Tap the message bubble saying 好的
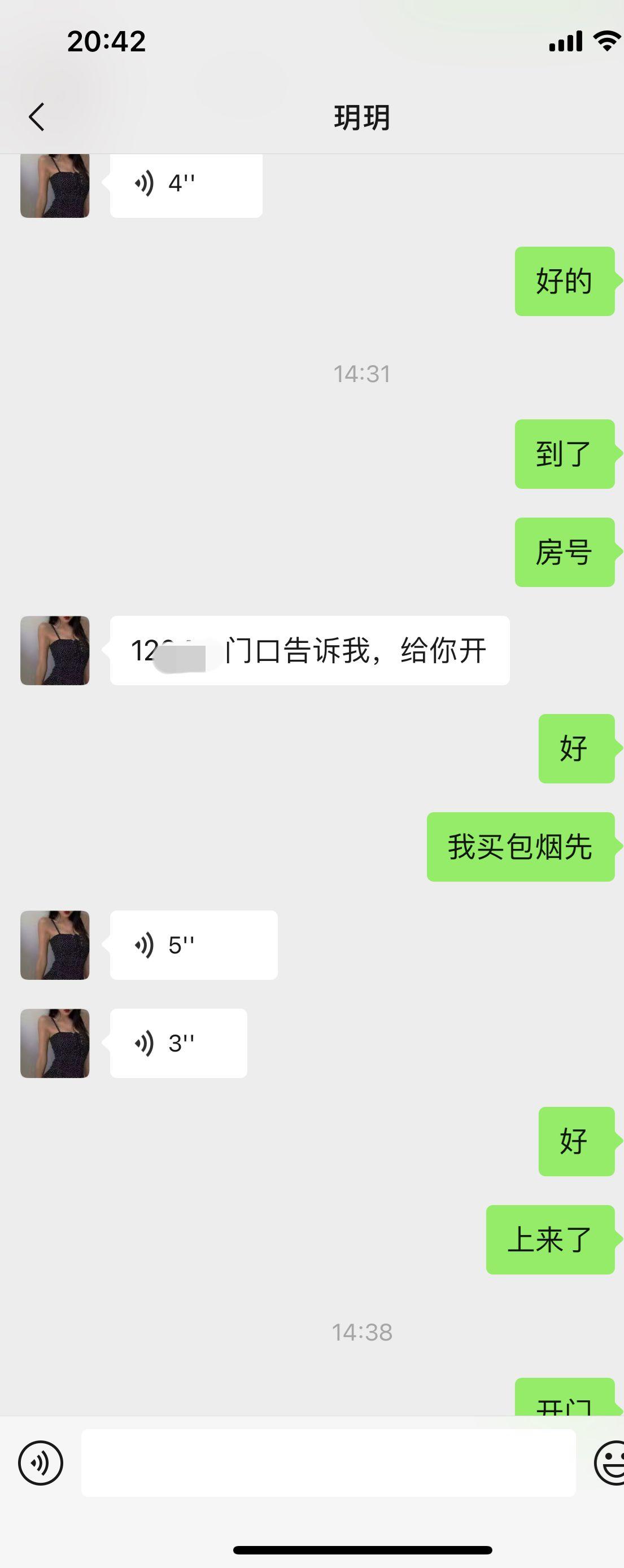The height and width of the screenshot is (1568, 624). click(x=564, y=281)
